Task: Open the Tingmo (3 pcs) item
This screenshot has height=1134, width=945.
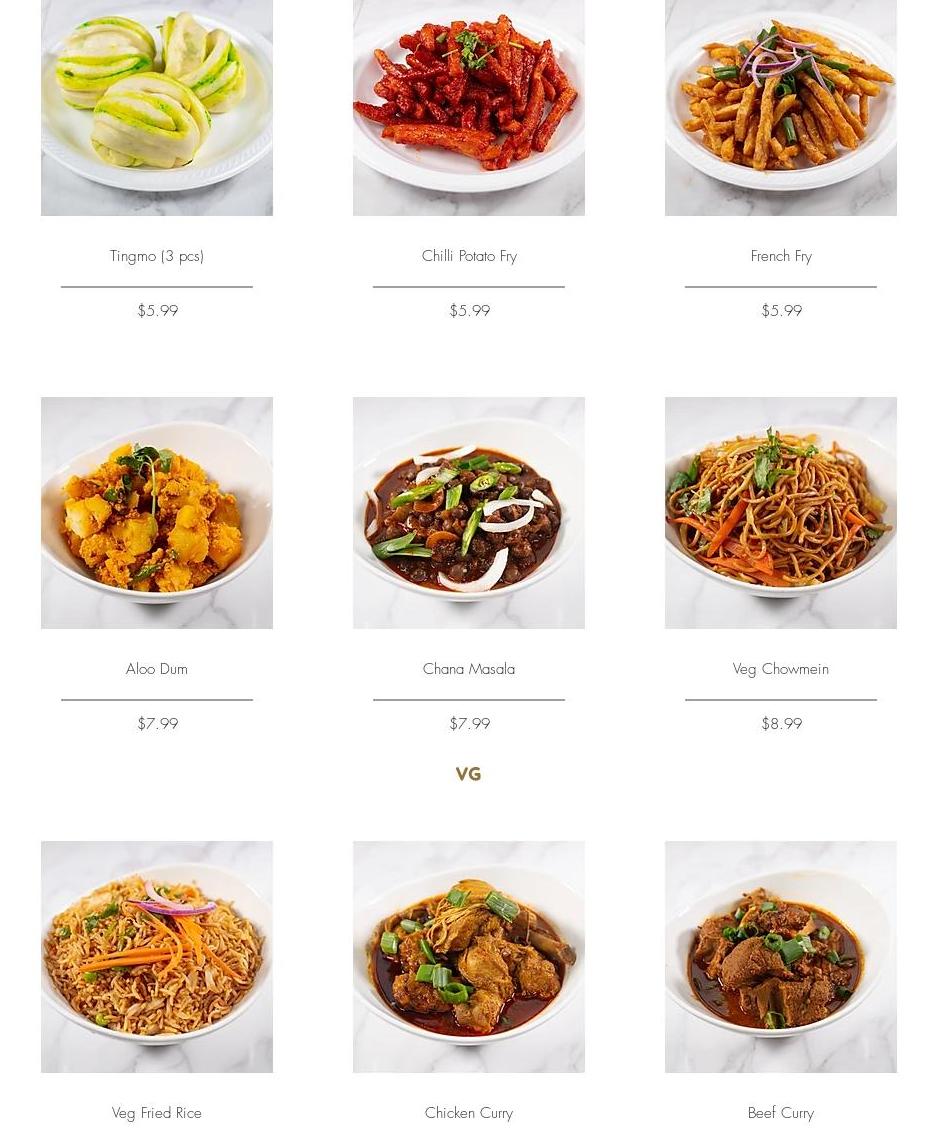Action: point(157,108)
